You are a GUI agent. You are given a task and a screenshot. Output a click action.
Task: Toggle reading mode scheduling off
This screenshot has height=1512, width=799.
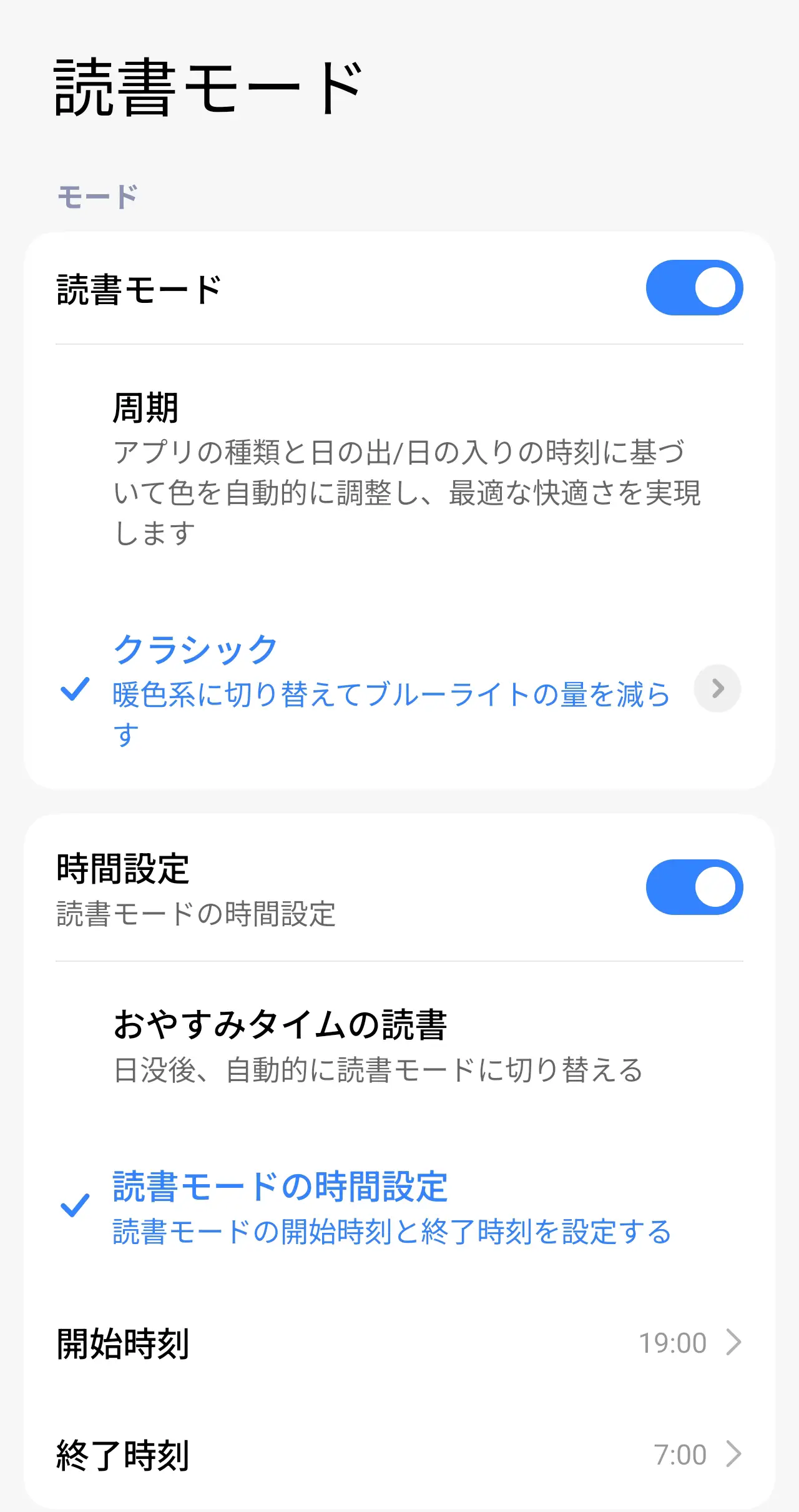694,887
